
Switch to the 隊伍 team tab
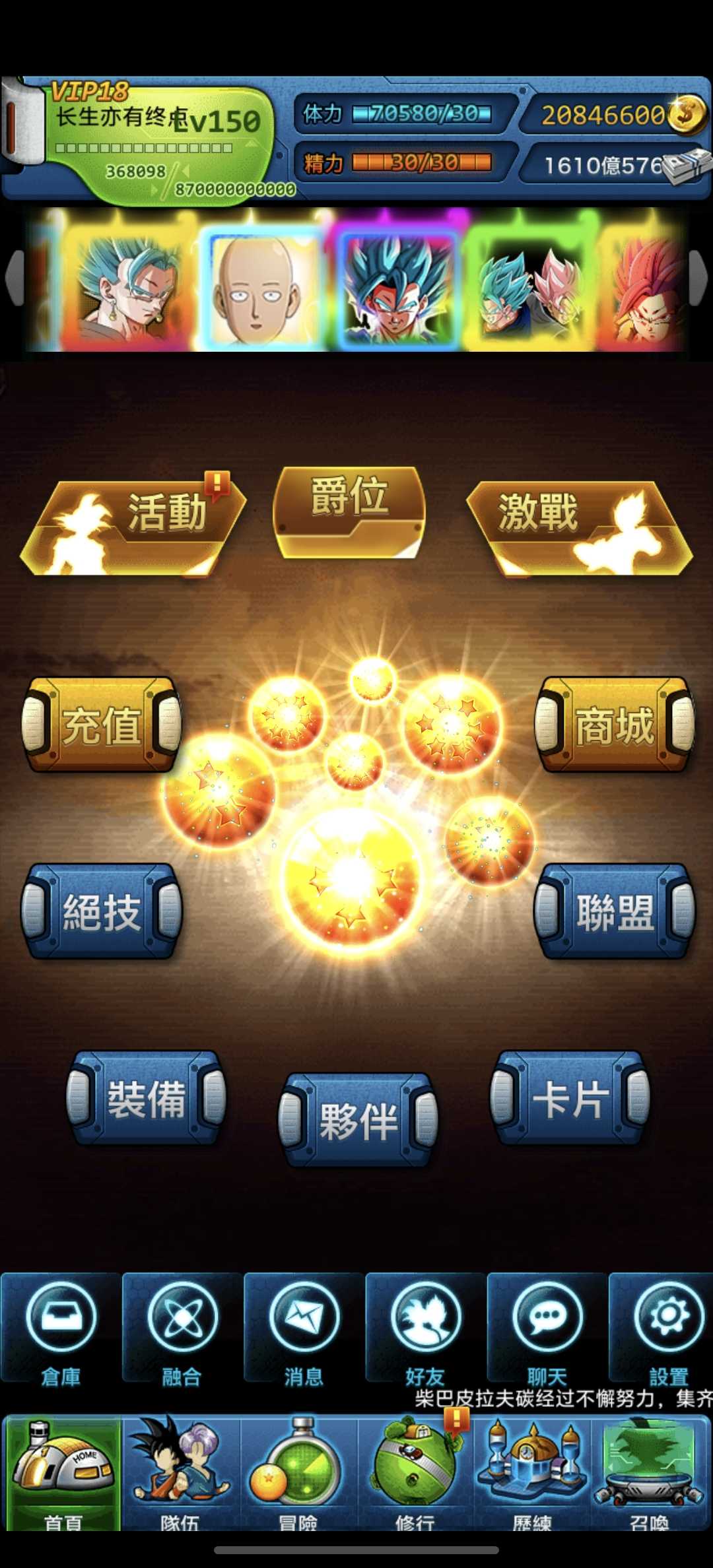[180, 1472]
